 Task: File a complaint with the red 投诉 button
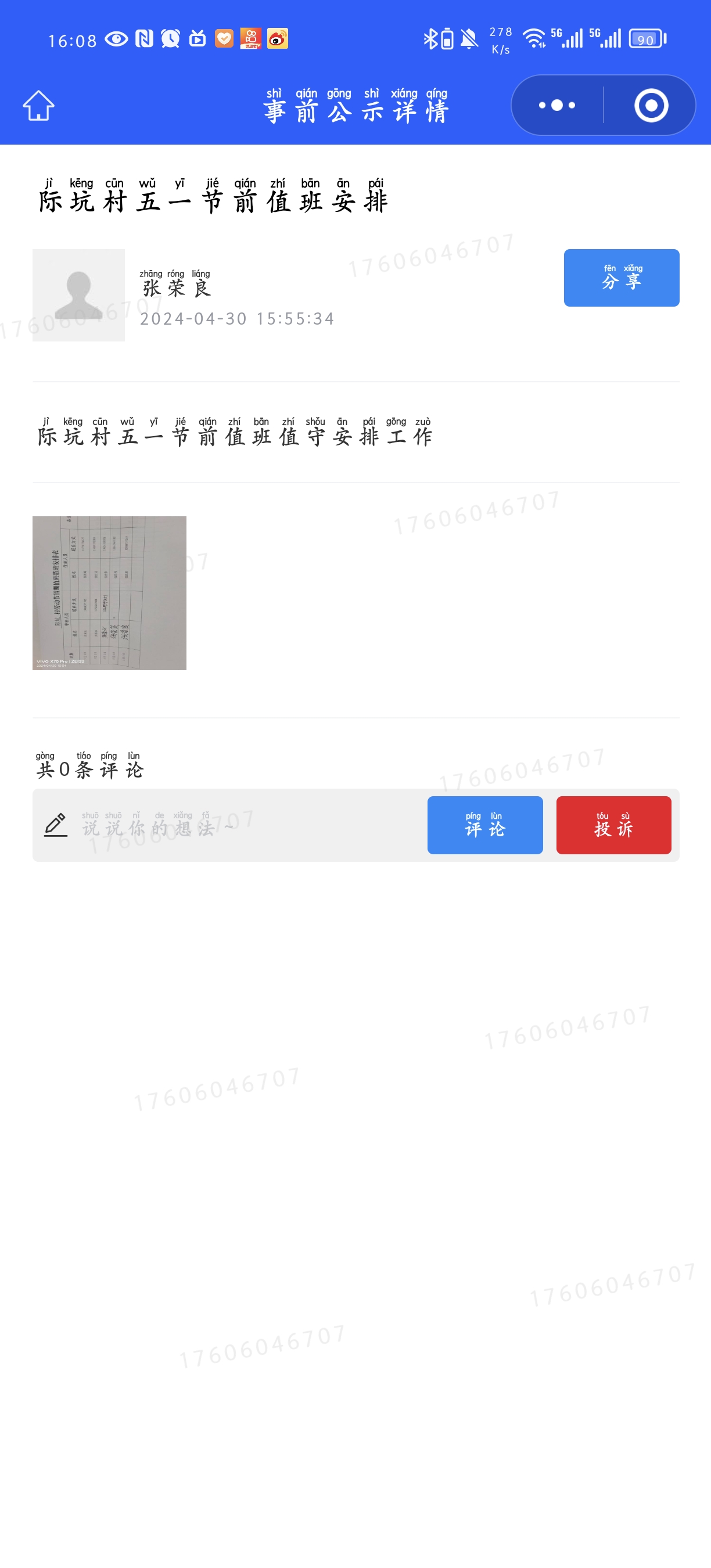(x=613, y=825)
